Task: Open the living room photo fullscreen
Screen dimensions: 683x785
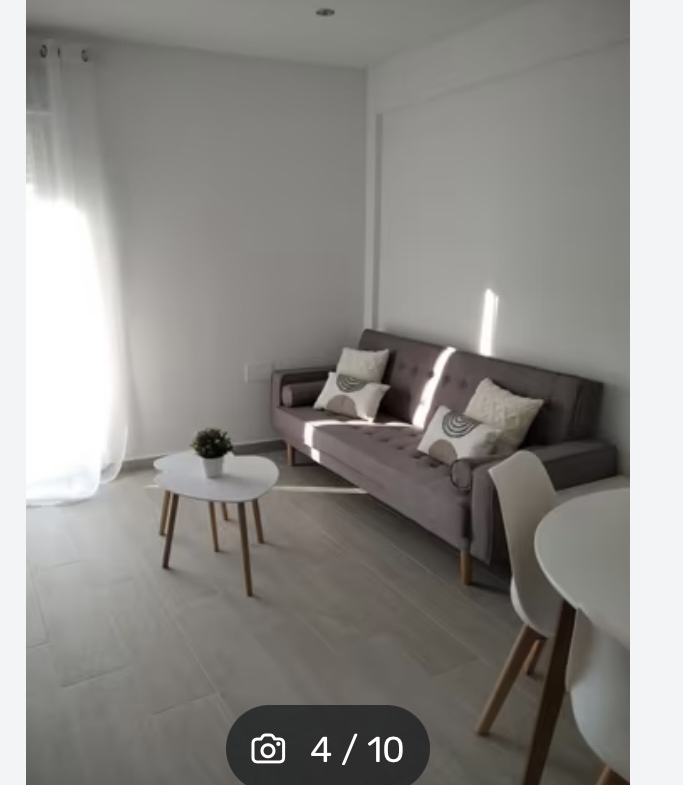Action: coord(328,350)
